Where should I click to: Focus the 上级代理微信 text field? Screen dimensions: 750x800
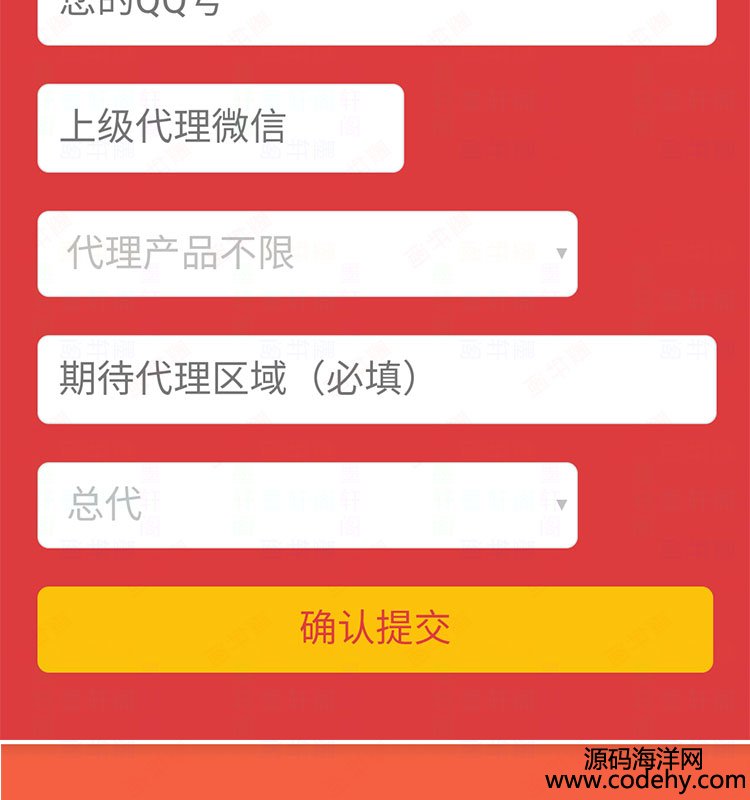tap(220, 128)
